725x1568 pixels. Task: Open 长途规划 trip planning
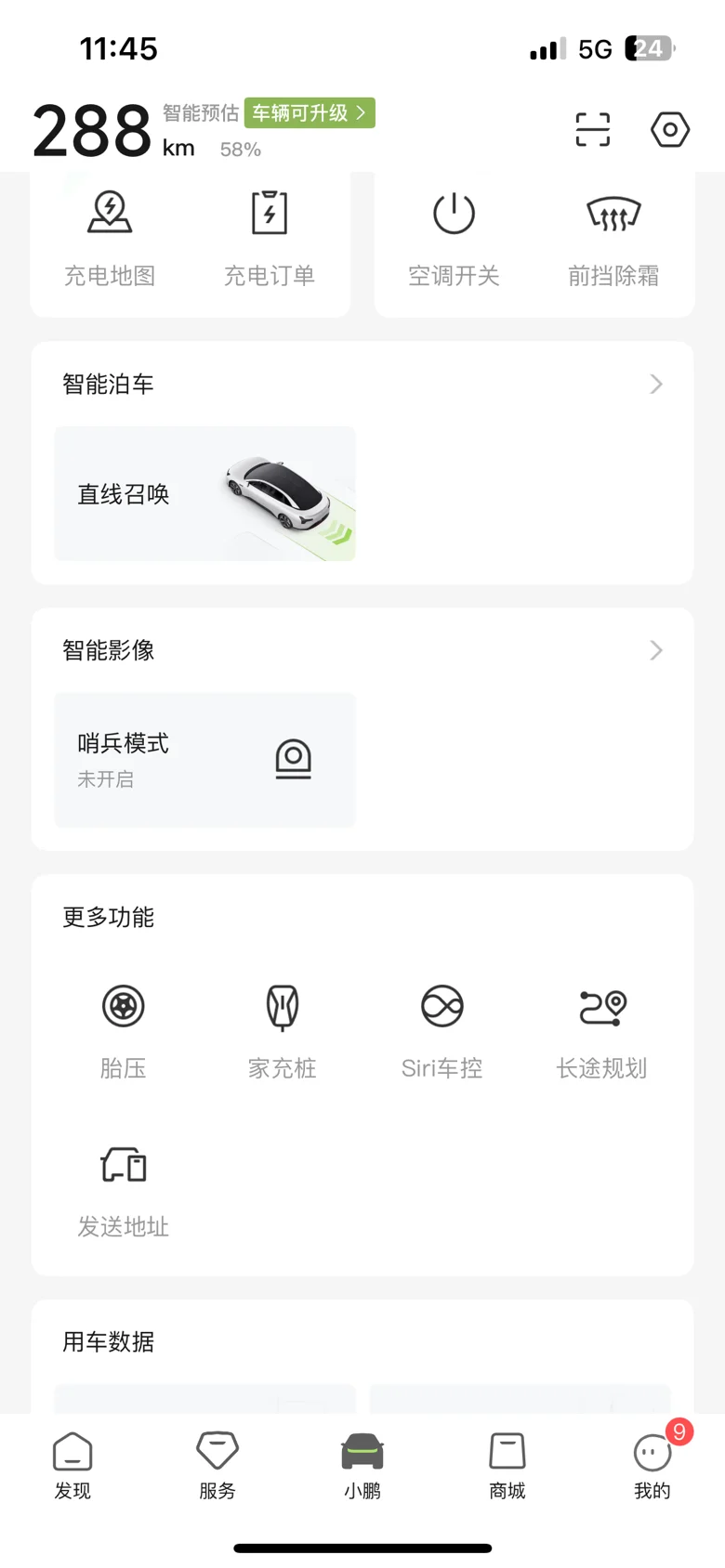coord(602,1031)
